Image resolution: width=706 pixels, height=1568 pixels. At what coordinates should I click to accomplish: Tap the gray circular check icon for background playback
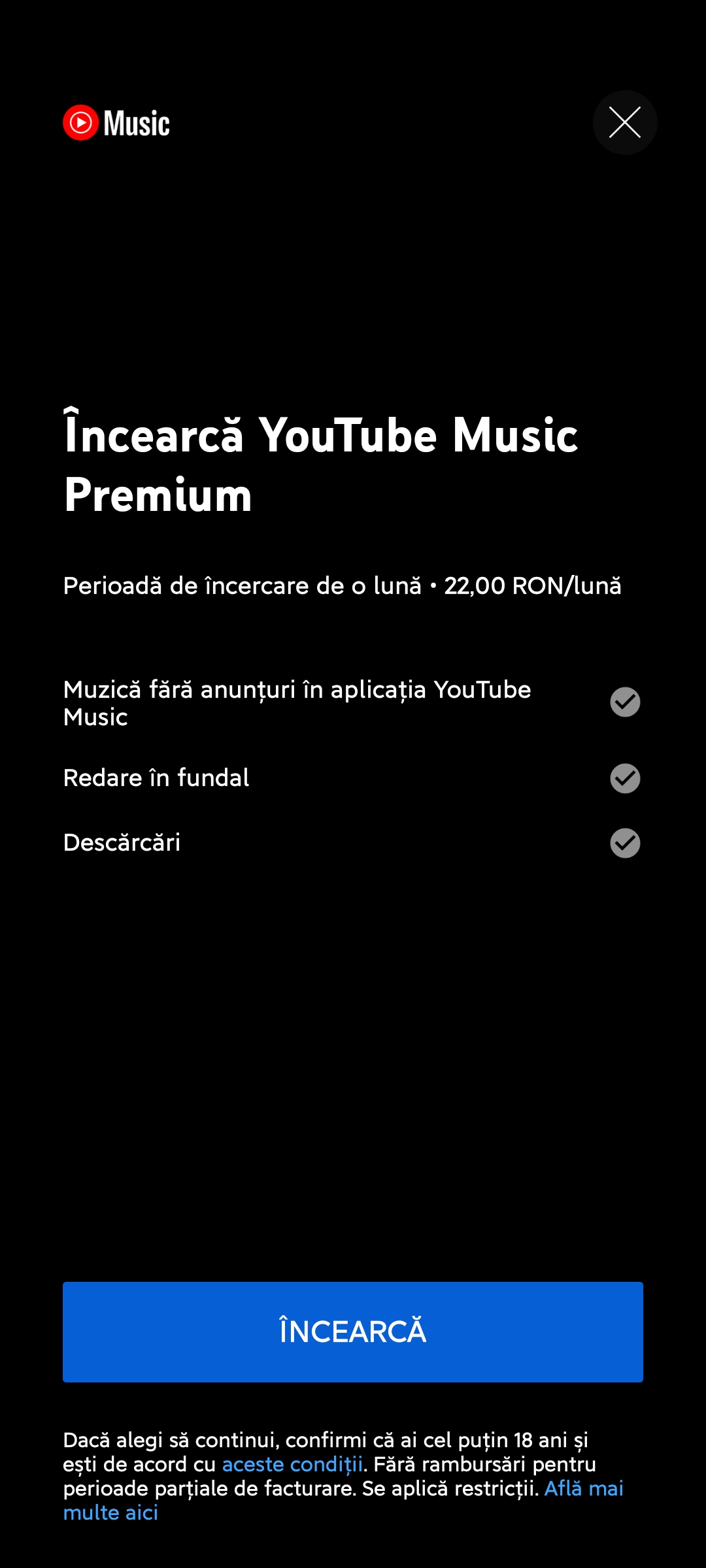pos(624,777)
